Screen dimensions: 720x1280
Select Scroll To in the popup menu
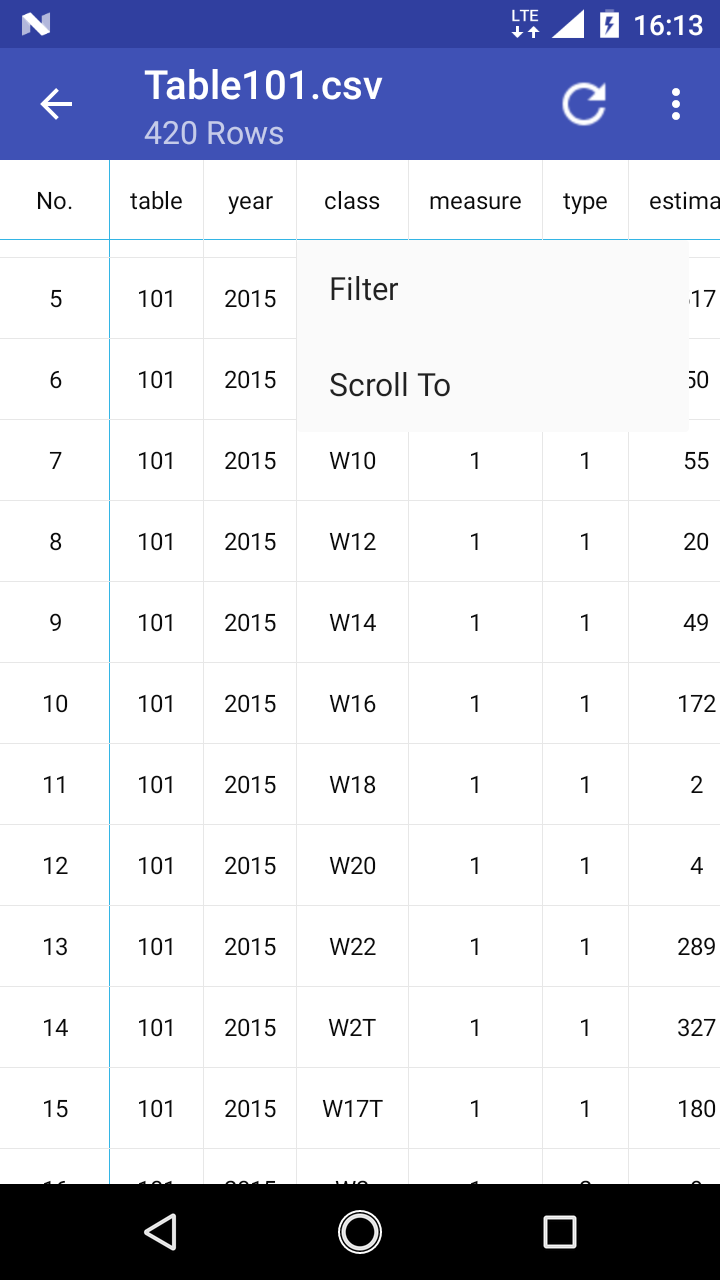point(390,385)
